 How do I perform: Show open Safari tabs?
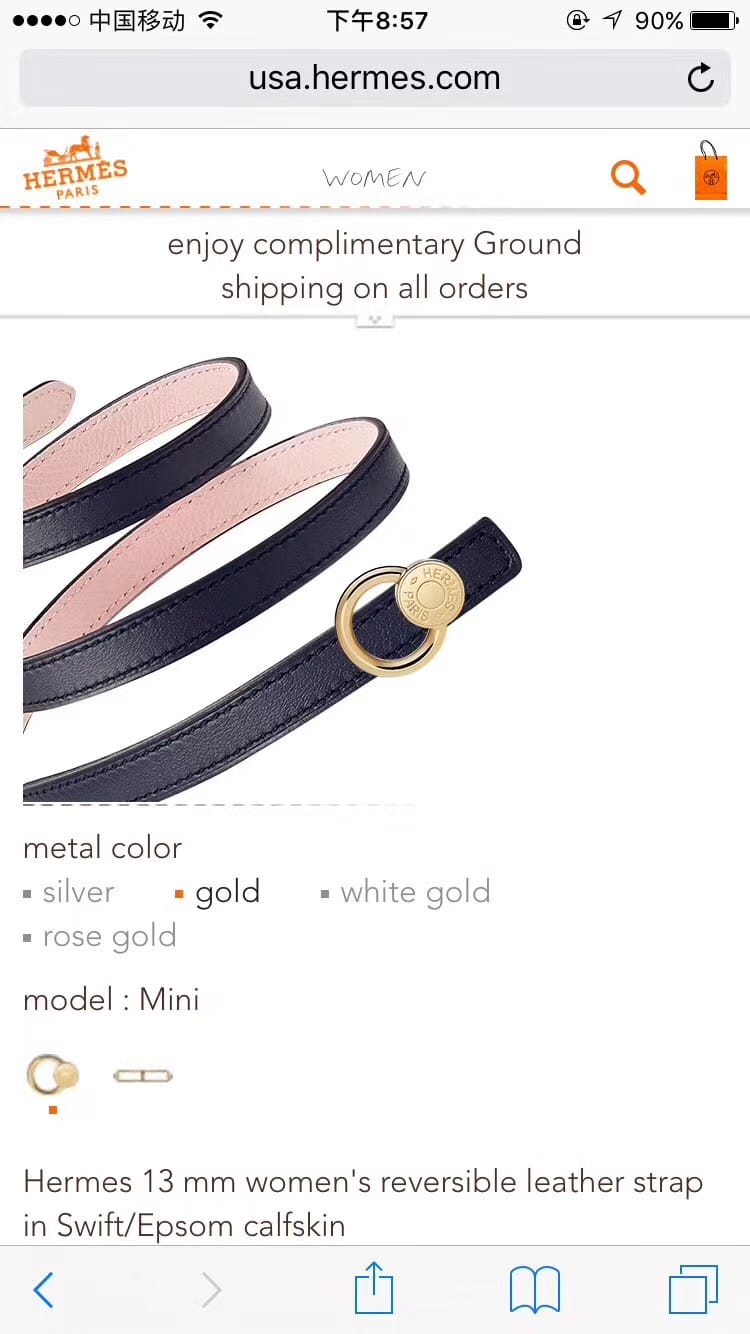693,1290
